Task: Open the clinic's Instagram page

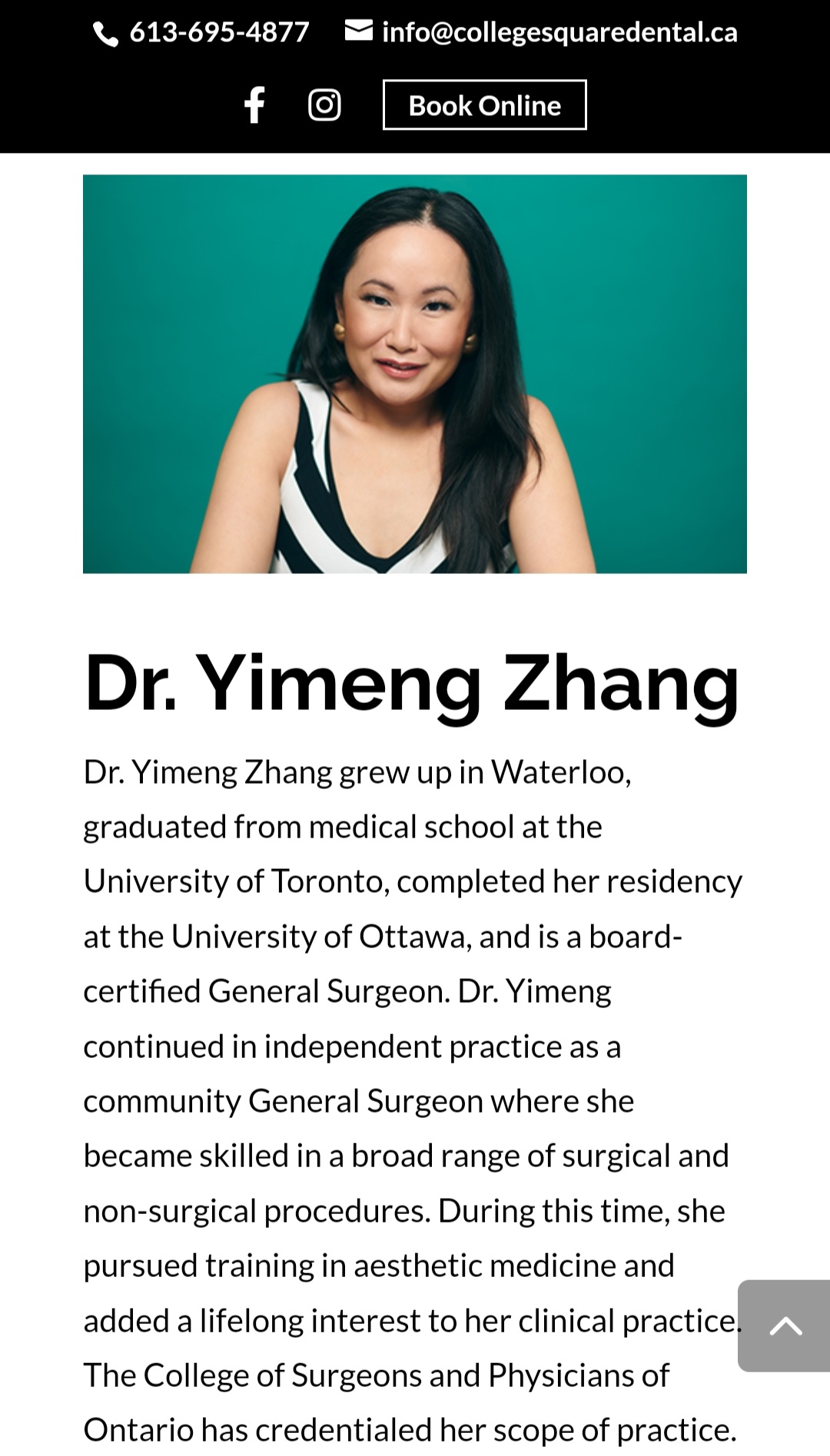Action: pyautogui.click(x=324, y=105)
